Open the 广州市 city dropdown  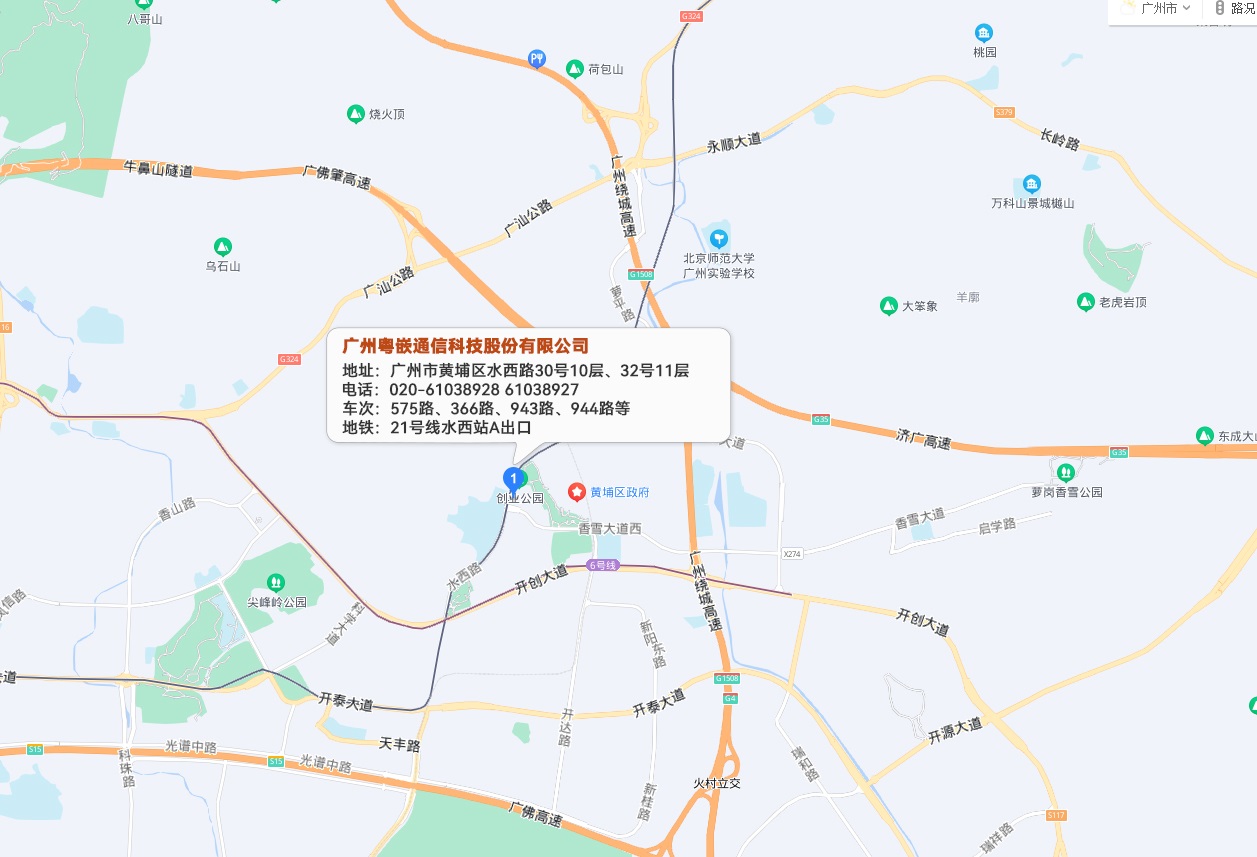click(x=1158, y=8)
